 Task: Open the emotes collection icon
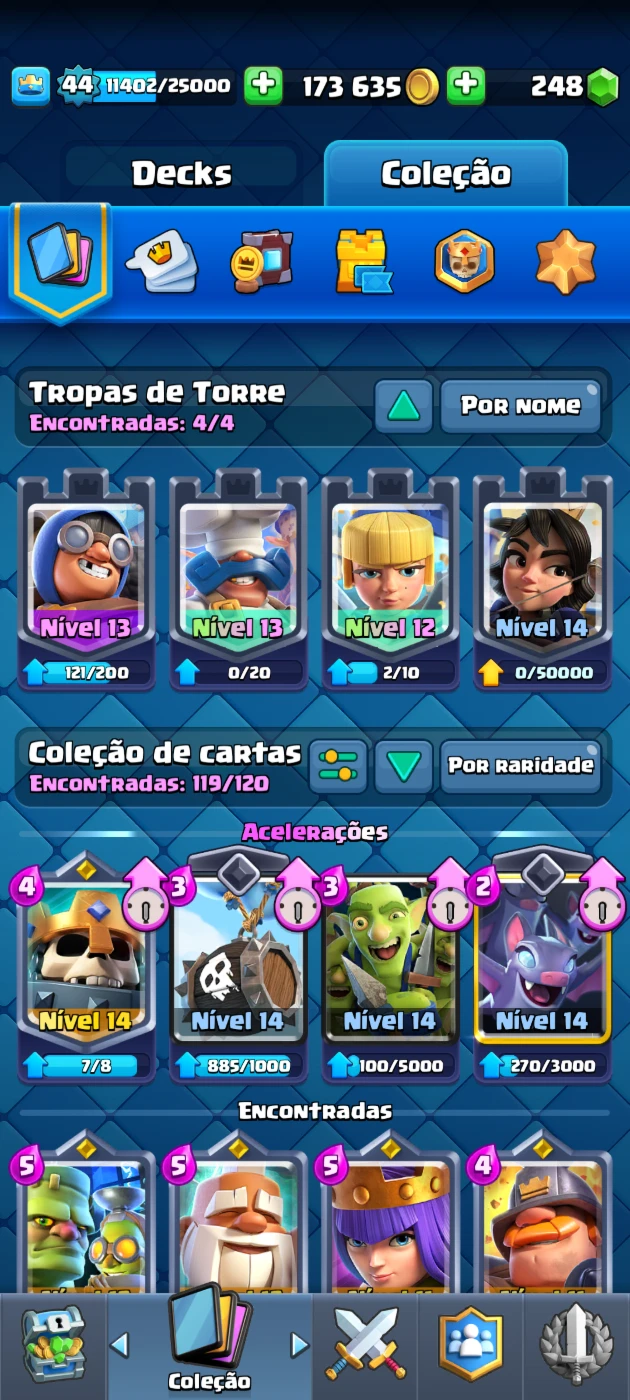point(161,261)
